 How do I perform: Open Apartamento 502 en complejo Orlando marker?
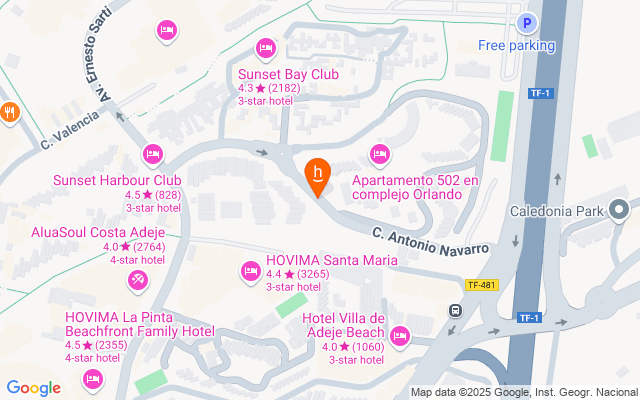pyautogui.click(x=379, y=154)
